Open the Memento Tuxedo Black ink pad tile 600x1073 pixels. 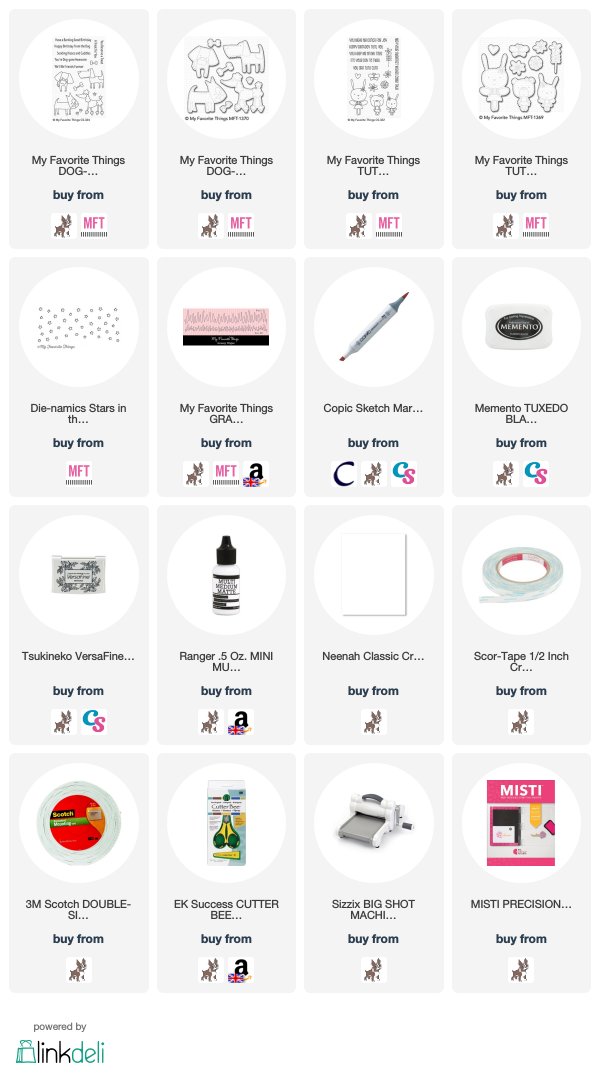coord(521,377)
